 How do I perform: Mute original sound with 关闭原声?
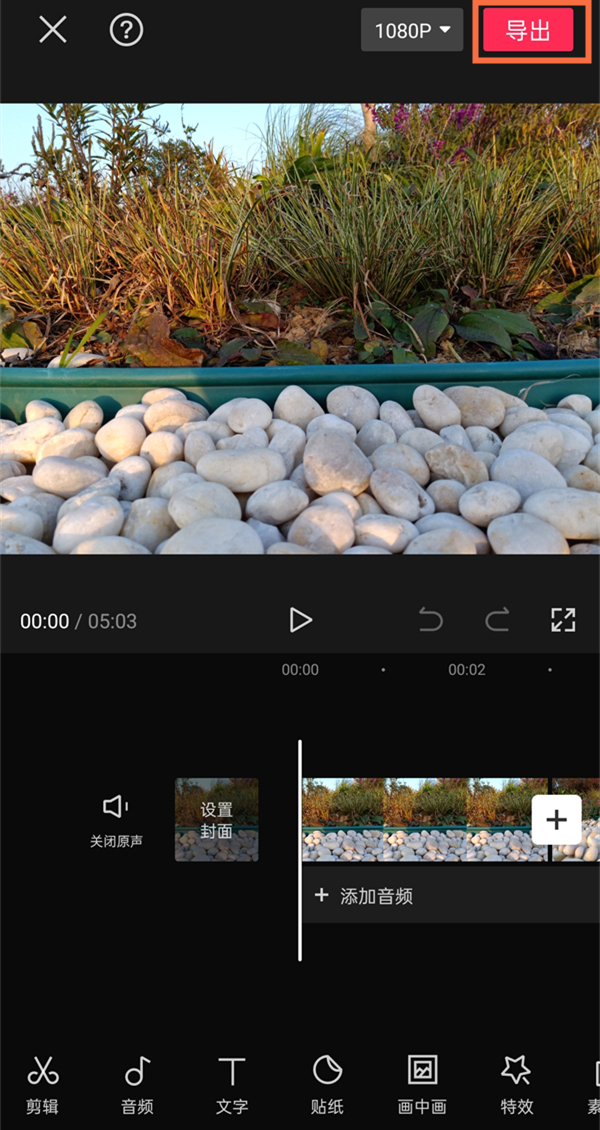click(x=116, y=820)
